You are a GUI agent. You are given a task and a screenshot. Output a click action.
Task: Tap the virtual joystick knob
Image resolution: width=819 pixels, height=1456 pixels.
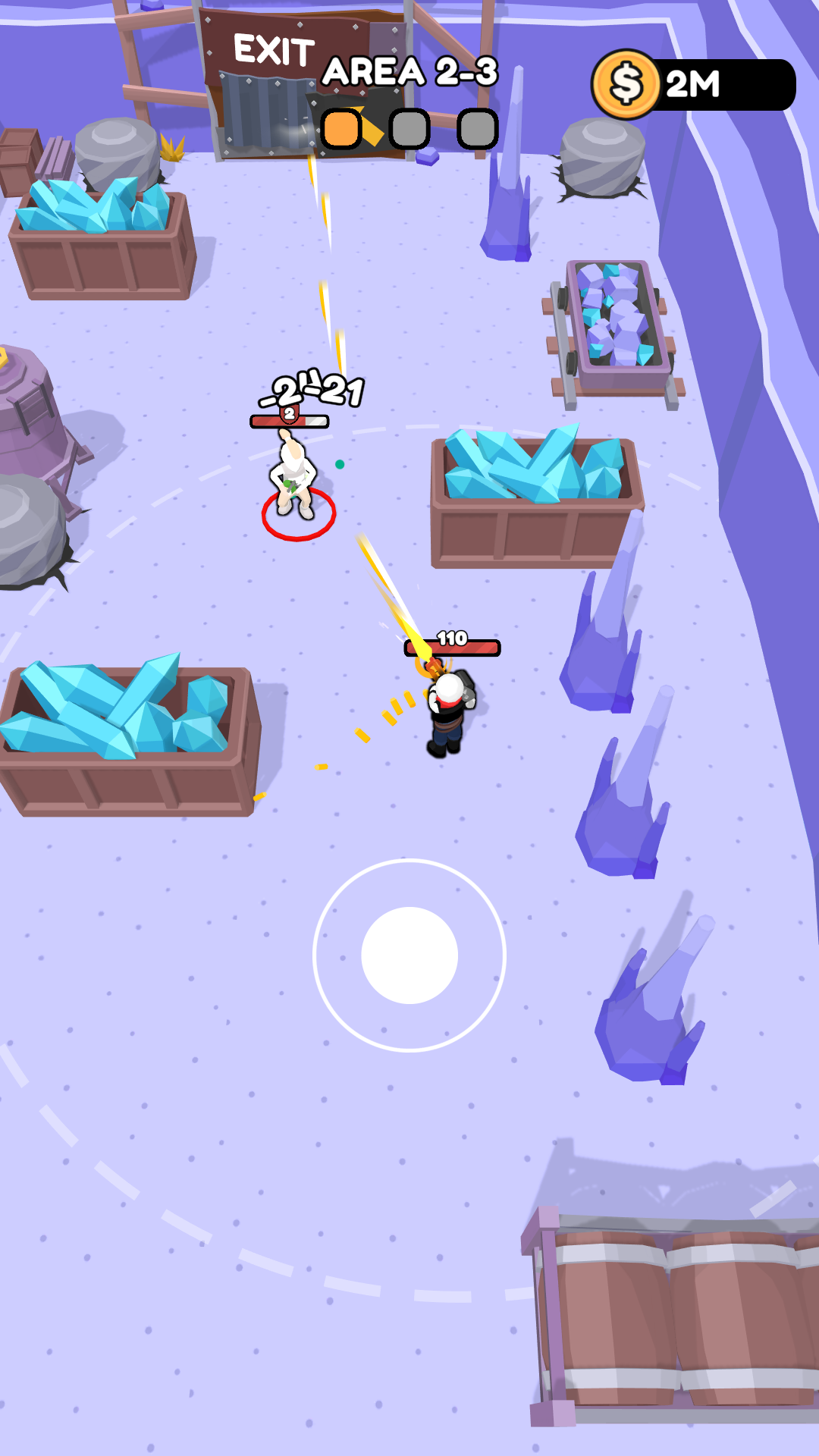click(409, 955)
